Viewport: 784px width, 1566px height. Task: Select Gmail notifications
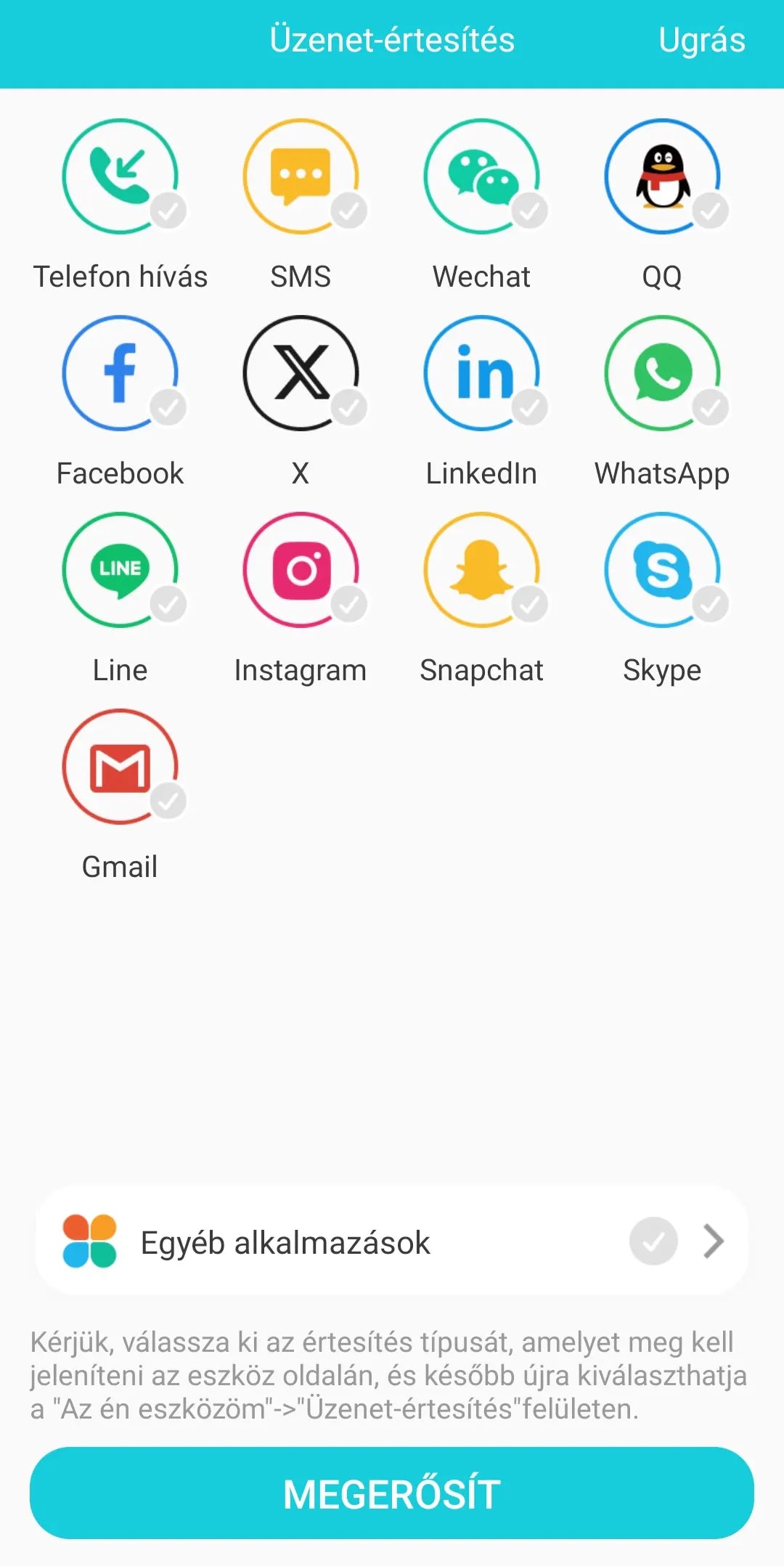121,767
